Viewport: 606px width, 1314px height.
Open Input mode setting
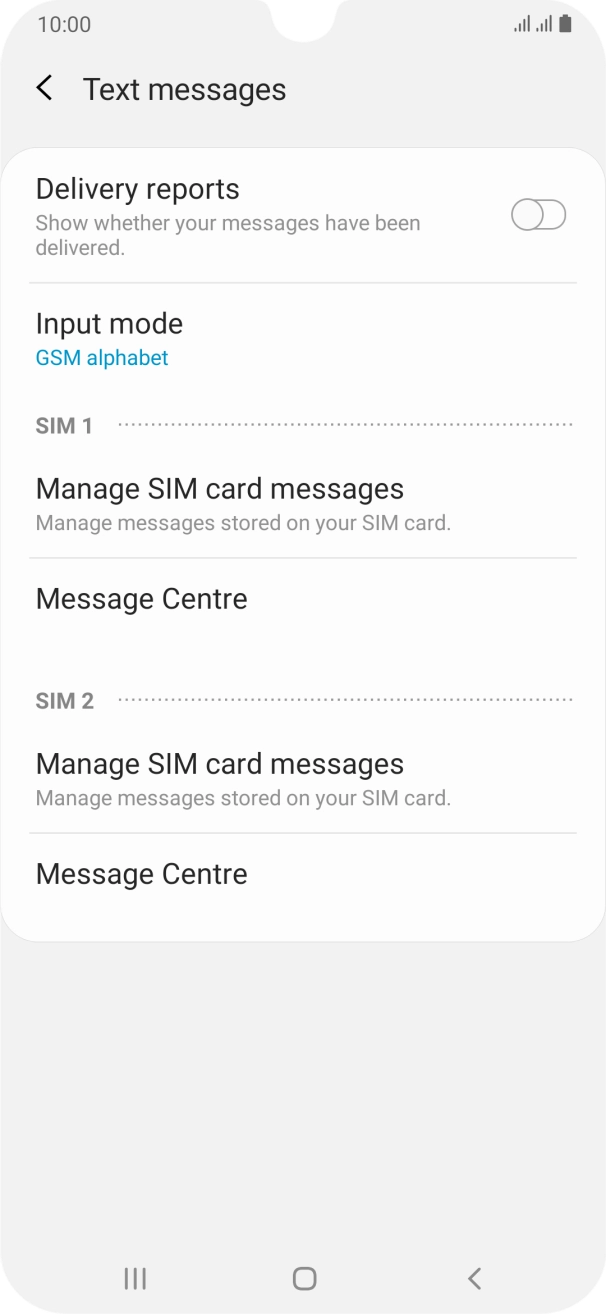(302, 339)
